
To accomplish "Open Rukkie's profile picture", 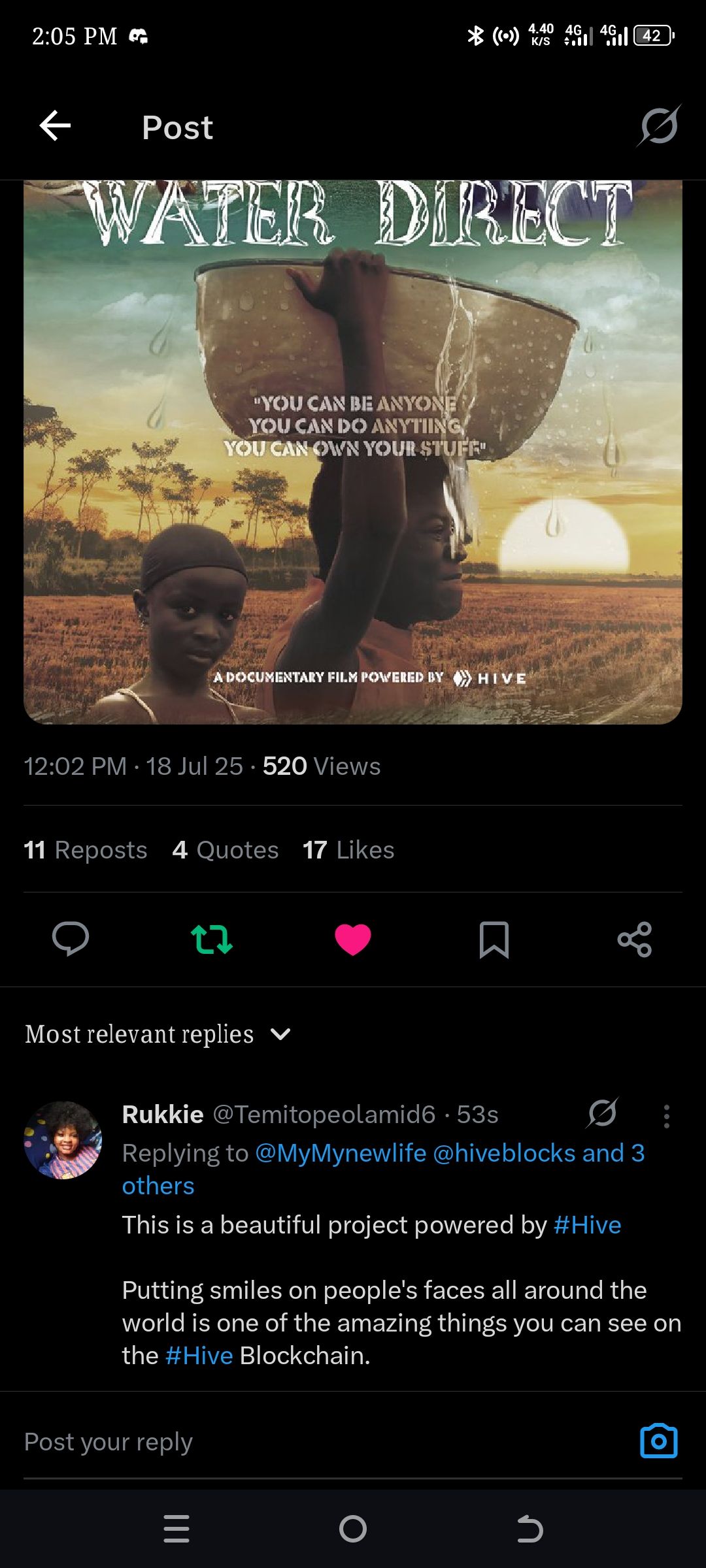I will (63, 1140).
